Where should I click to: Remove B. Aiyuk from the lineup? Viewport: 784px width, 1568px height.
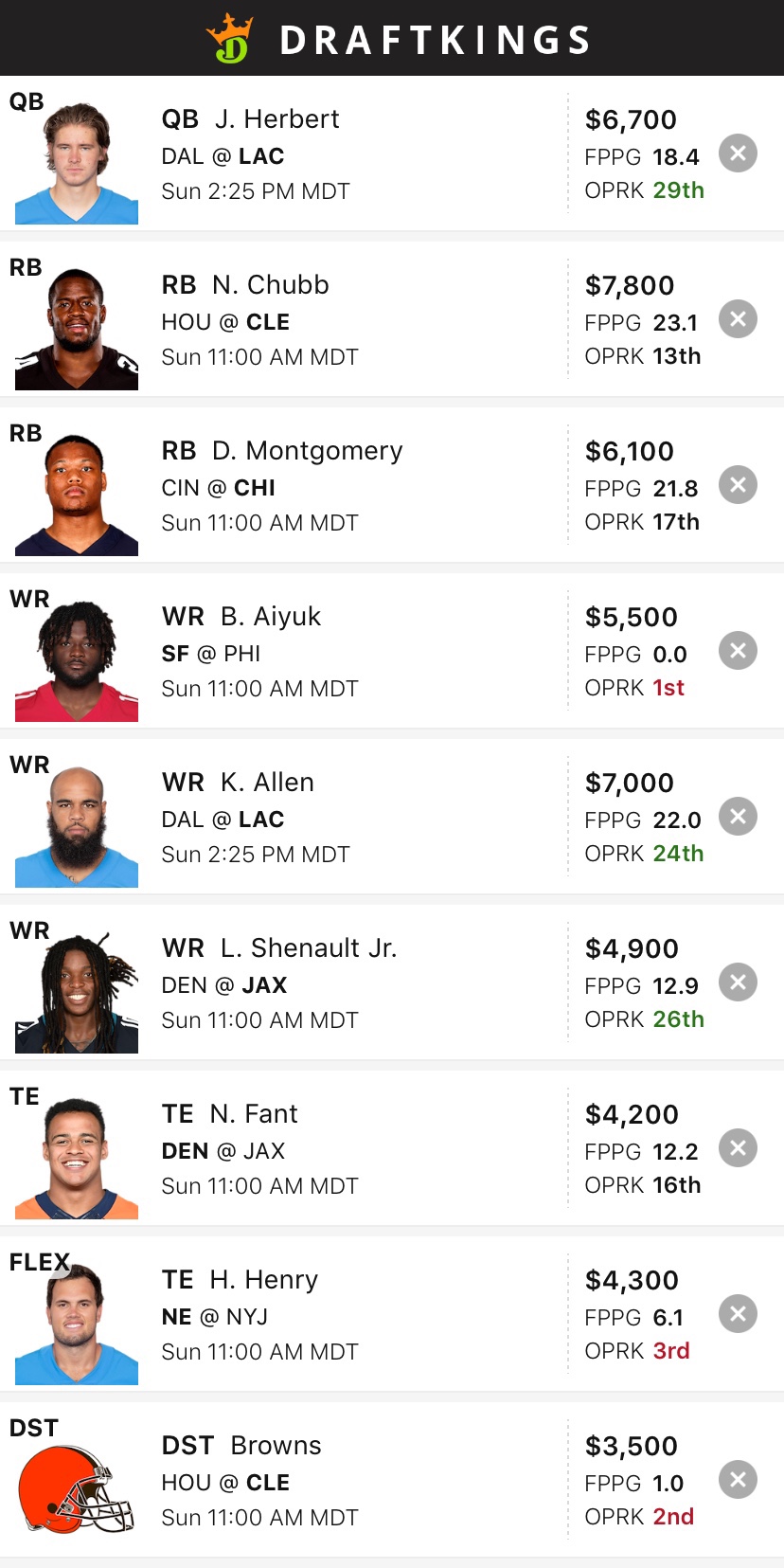pos(738,651)
